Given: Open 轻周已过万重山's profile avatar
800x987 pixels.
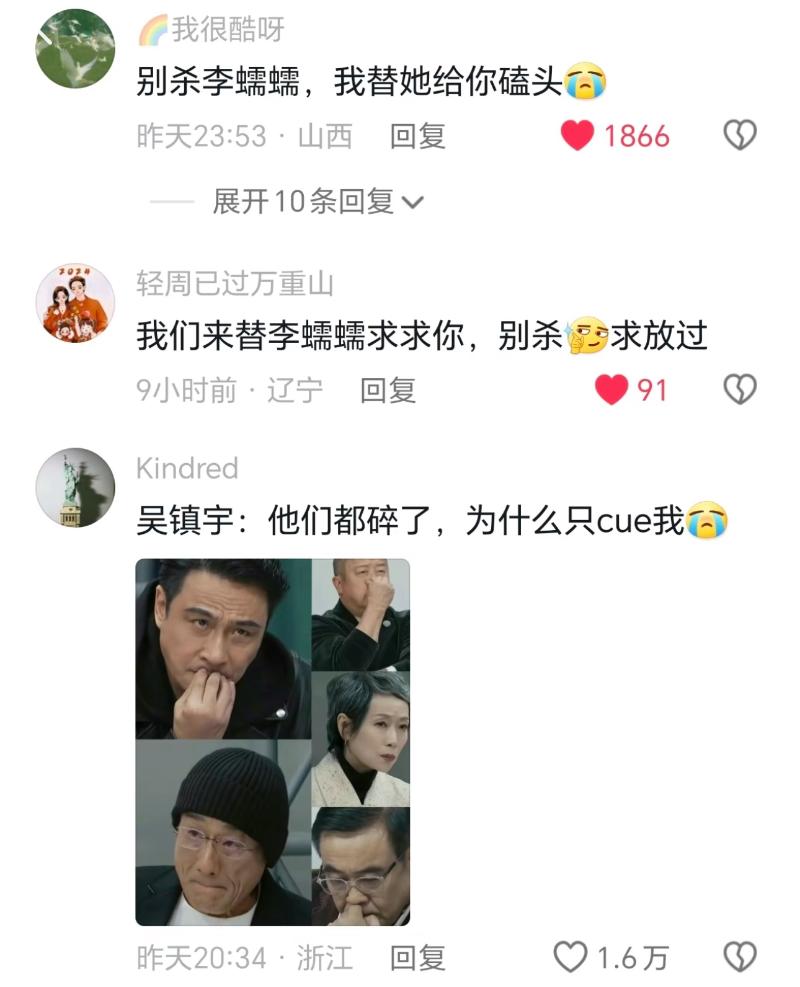Looking at the screenshot, I should coord(76,303).
